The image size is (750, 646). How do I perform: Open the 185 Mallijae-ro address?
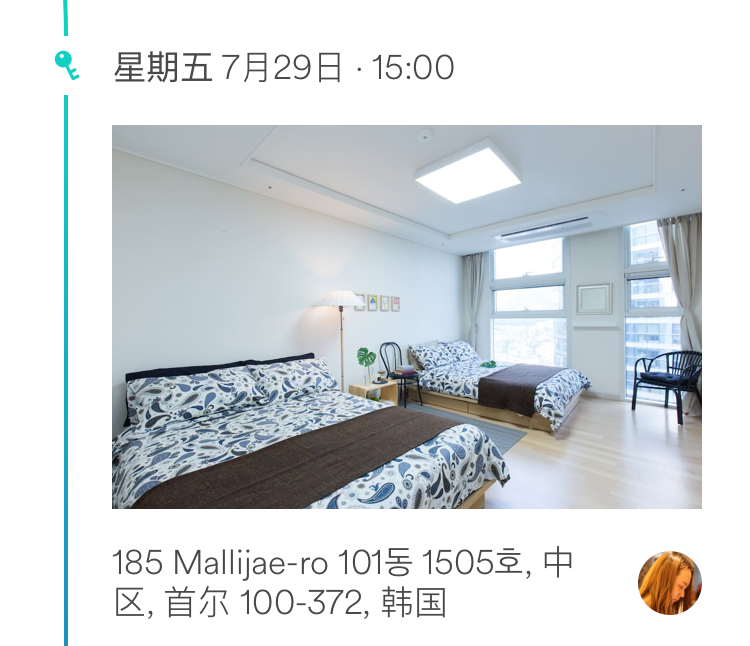pyautogui.click(x=343, y=582)
